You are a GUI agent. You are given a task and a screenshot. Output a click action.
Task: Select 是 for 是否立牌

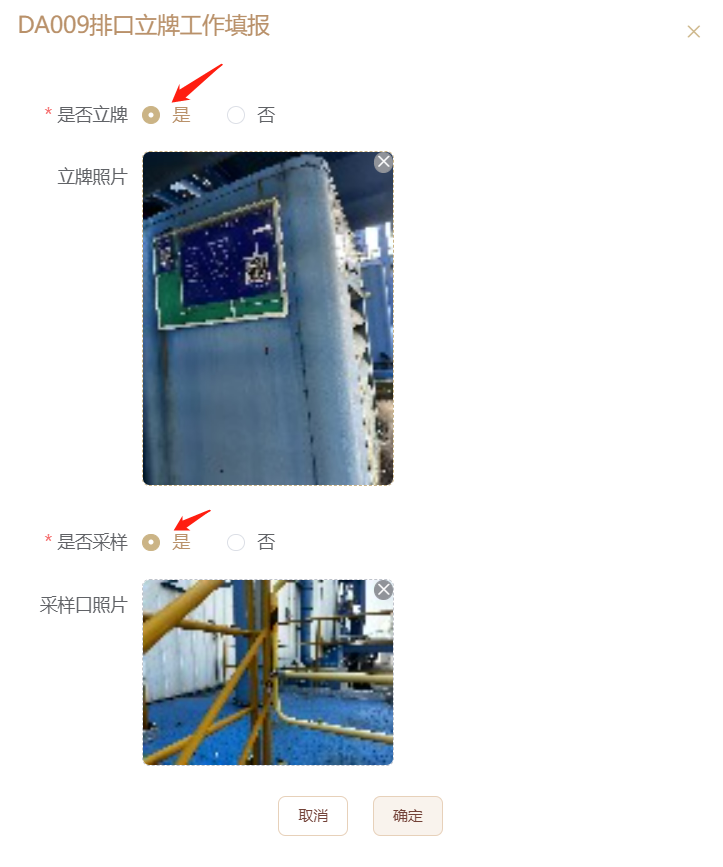[152, 115]
